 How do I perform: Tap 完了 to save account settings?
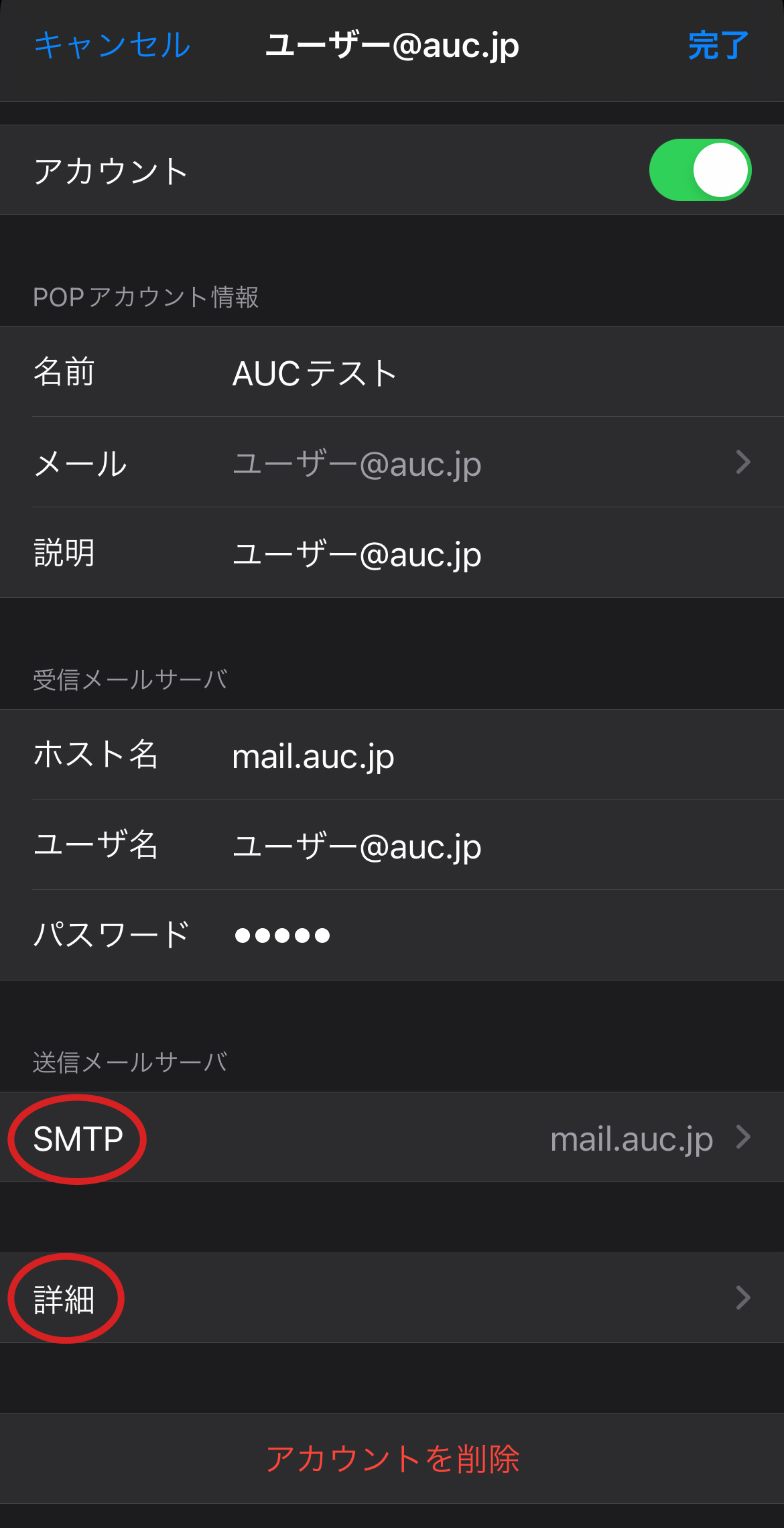click(718, 46)
